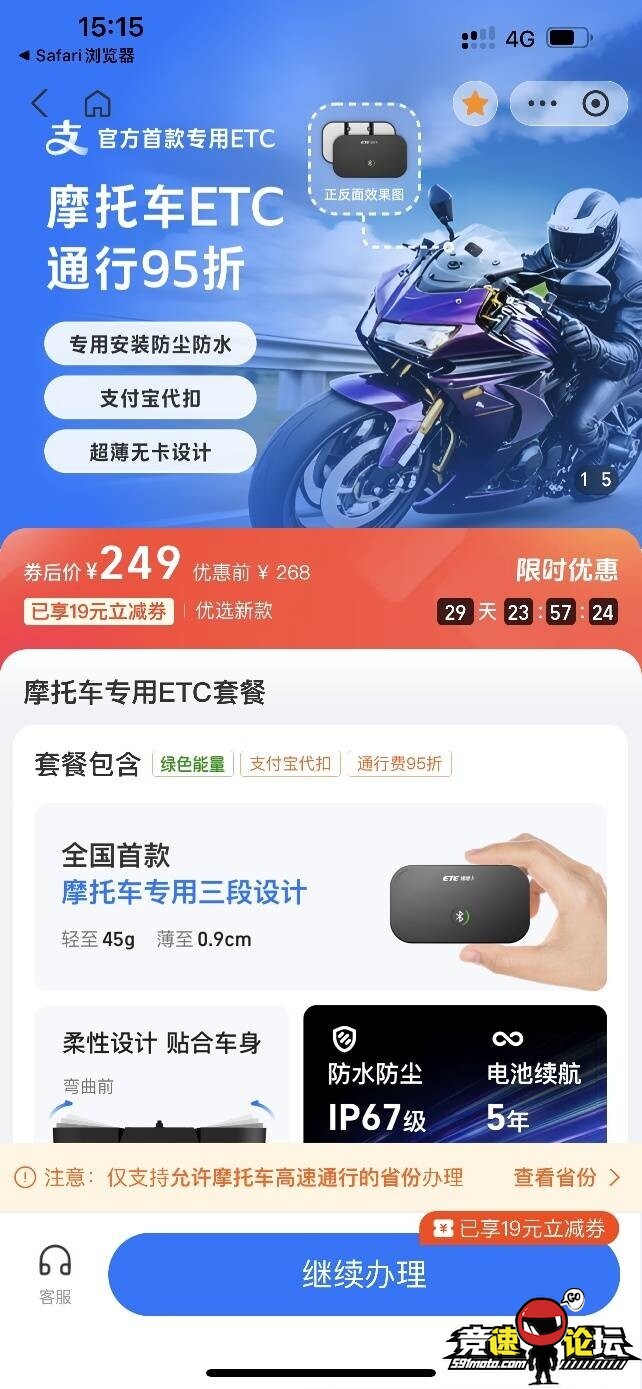The height and width of the screenshot is (1389, 642).
Task: Close the mini program via the circle icon
Action: 595,103
